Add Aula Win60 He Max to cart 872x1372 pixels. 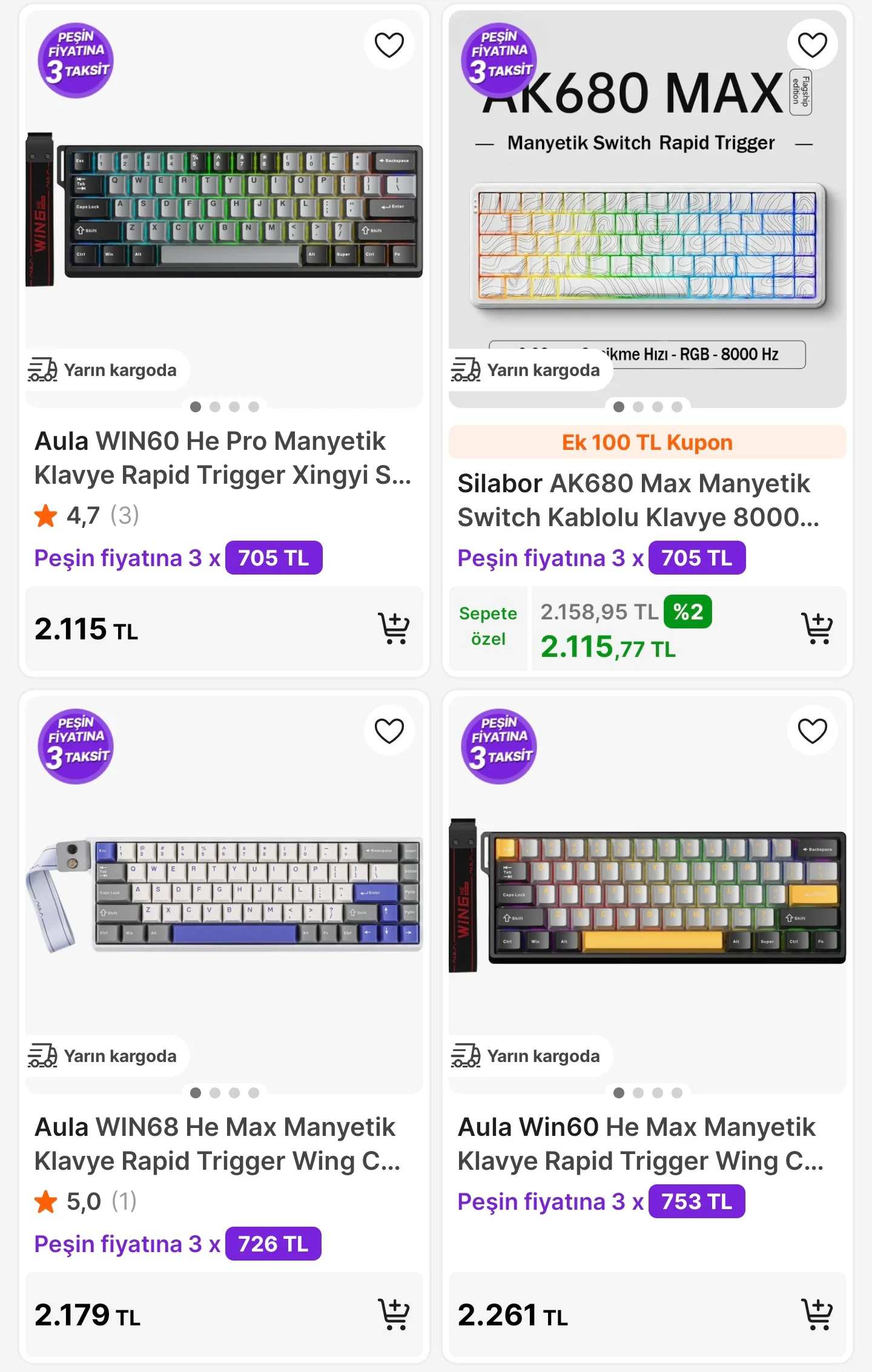click(x=816, y=1314)
